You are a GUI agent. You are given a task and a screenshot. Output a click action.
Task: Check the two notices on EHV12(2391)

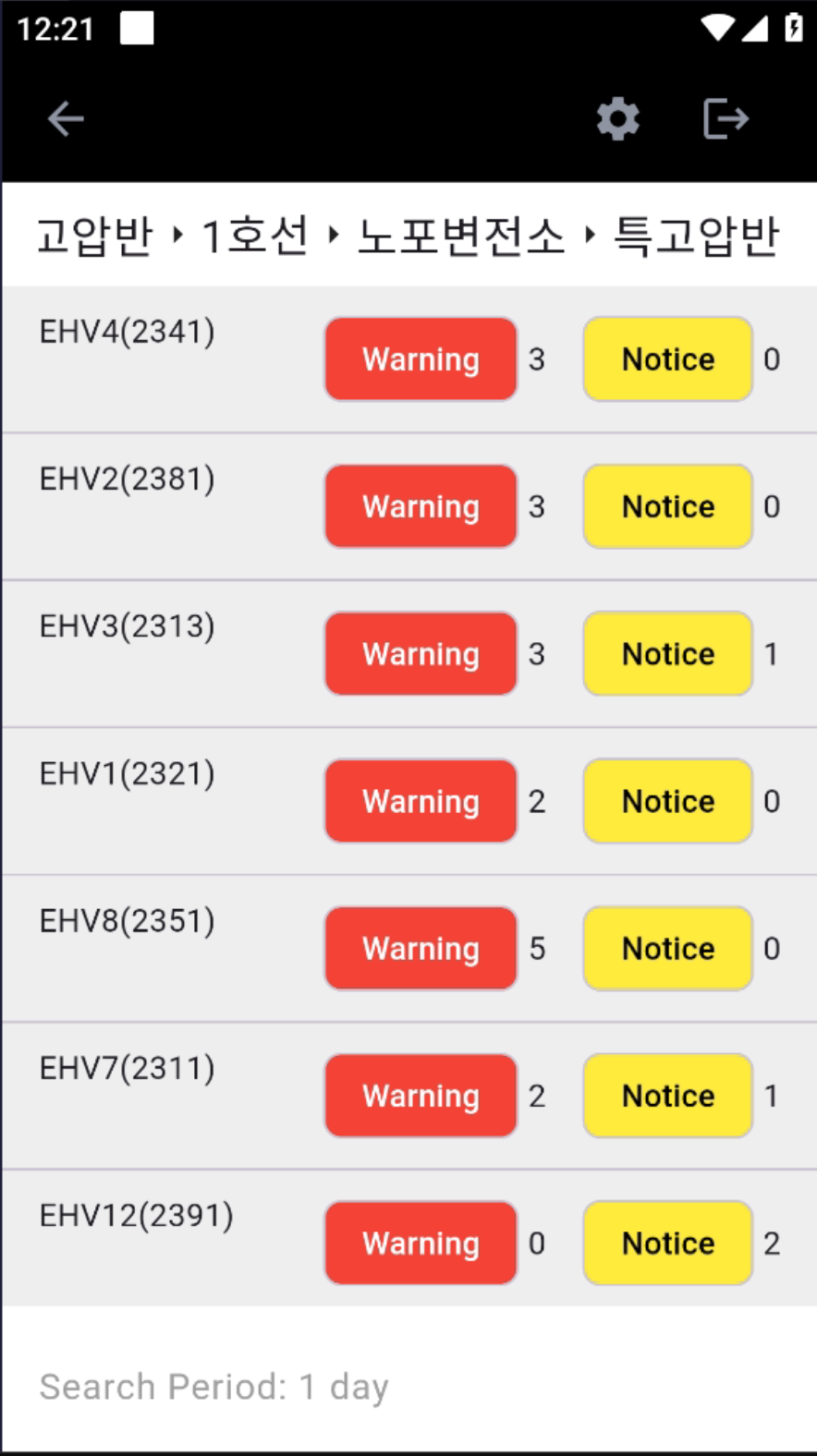pyautogui.click(x=667, y=1244)
